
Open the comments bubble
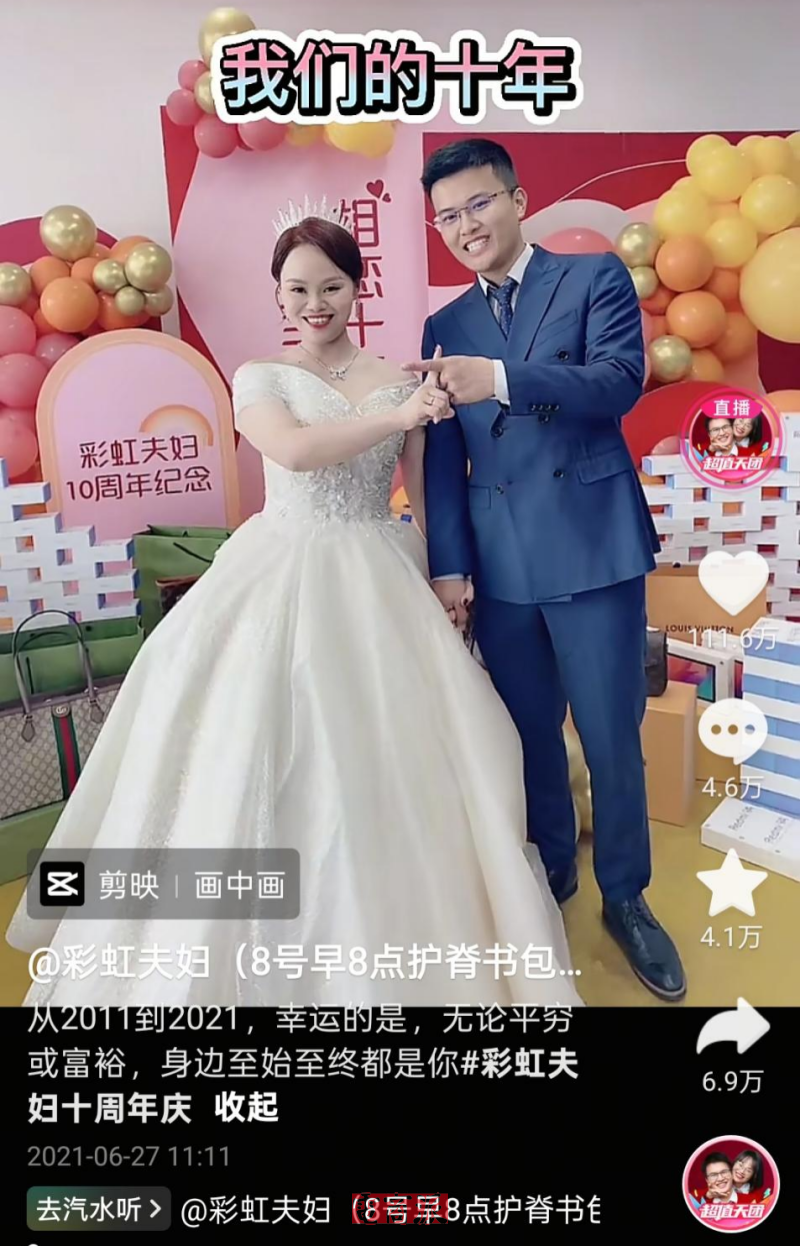tap(732, 731)
